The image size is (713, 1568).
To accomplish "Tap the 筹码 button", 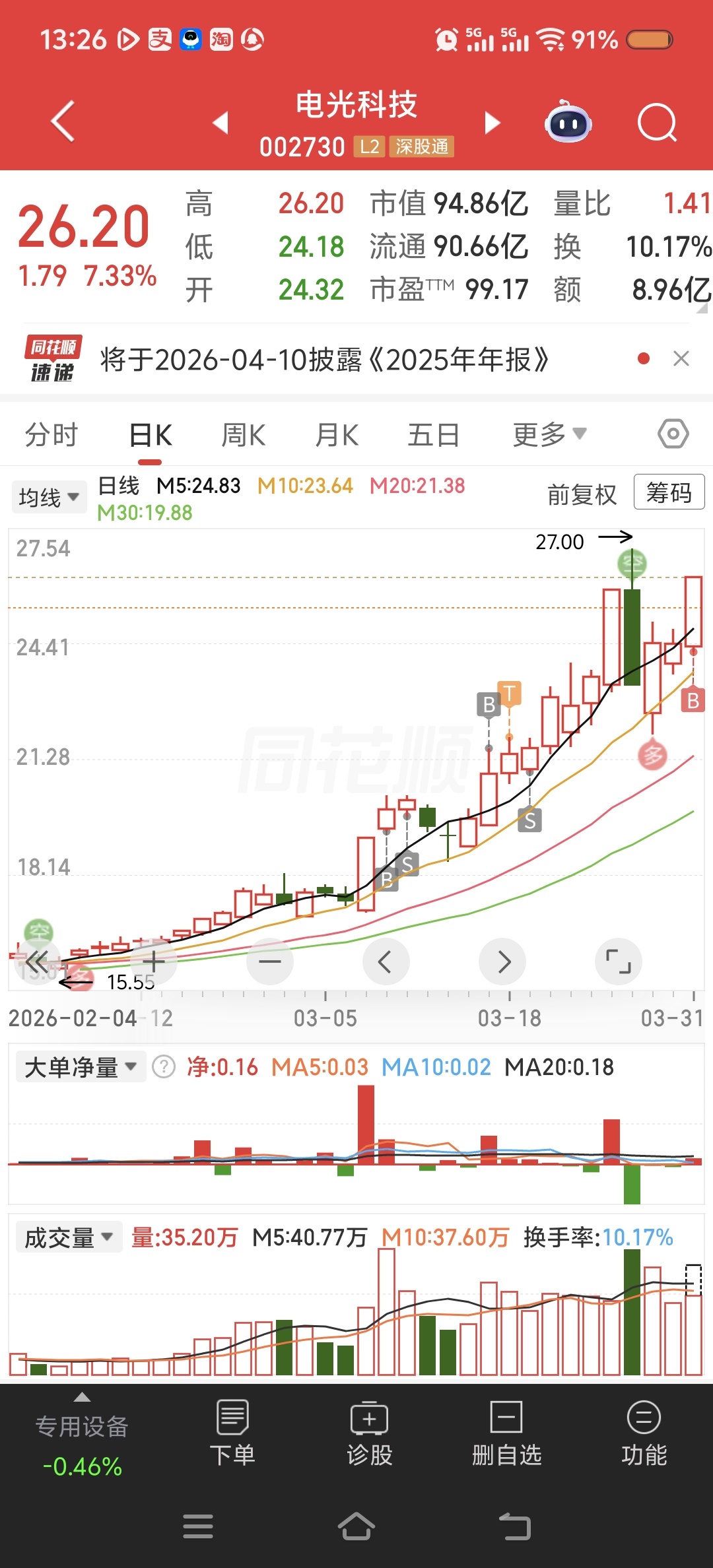I will point(669,492).
